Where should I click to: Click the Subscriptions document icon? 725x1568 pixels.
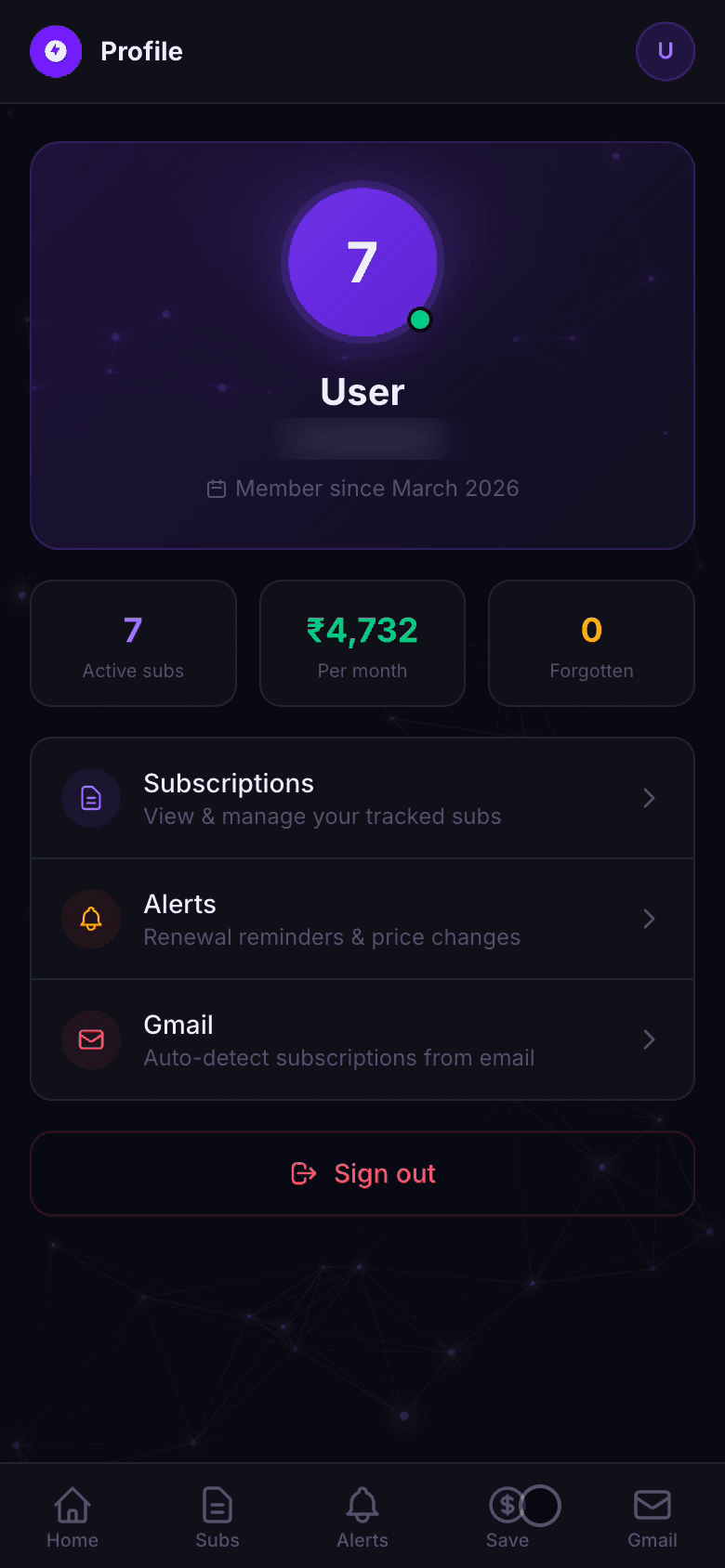click(91, 798)
